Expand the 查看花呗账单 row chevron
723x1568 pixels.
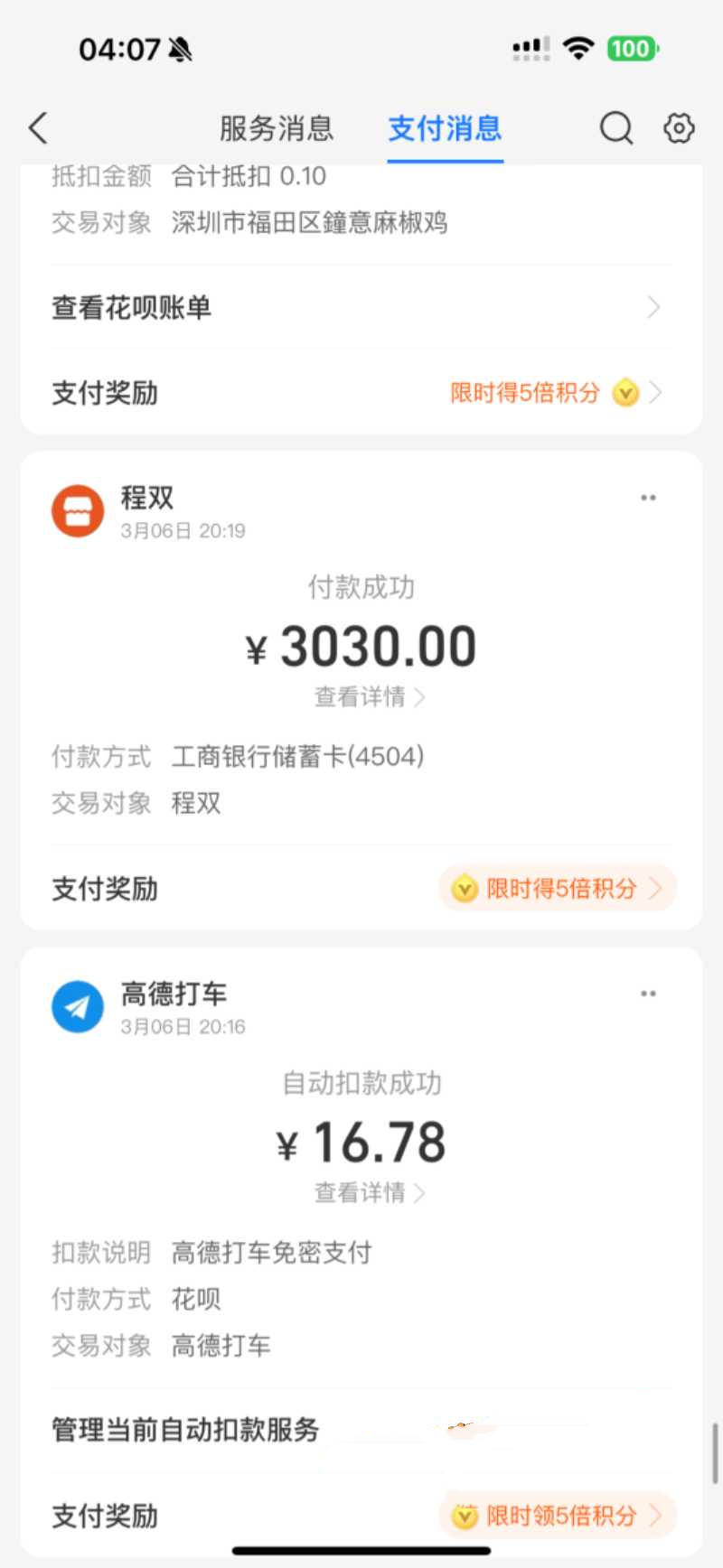653,307
